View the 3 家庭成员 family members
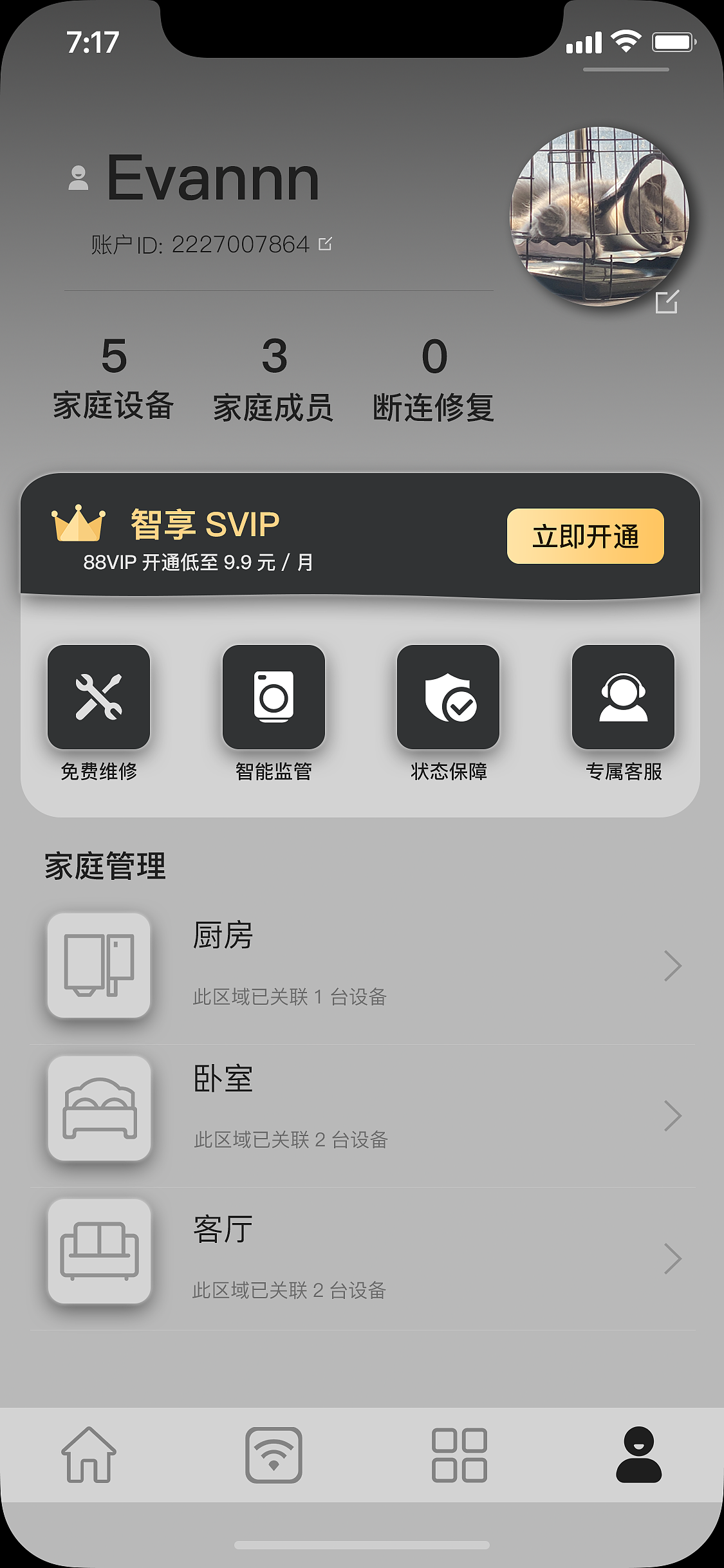Image resolution: width=724 pixels, height=1568 pixels. coord(274,378)
